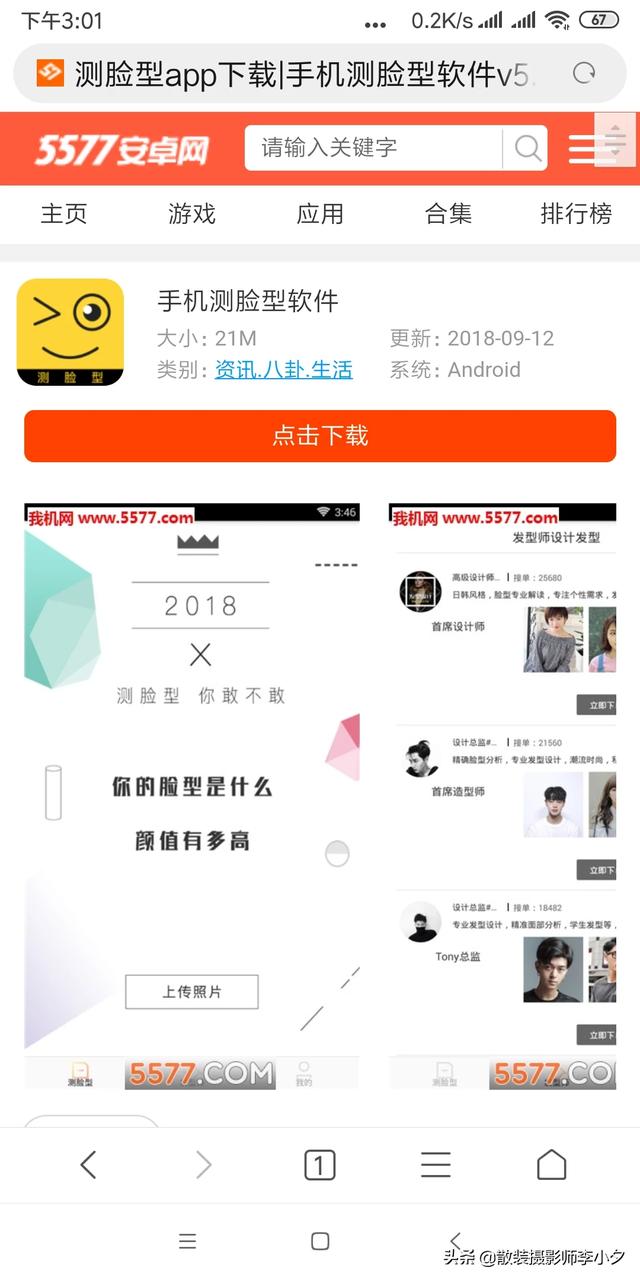This screenshot has width=640, height=1280.
Task: View the 排行榜 tab
Action: (x=576, y=213)
